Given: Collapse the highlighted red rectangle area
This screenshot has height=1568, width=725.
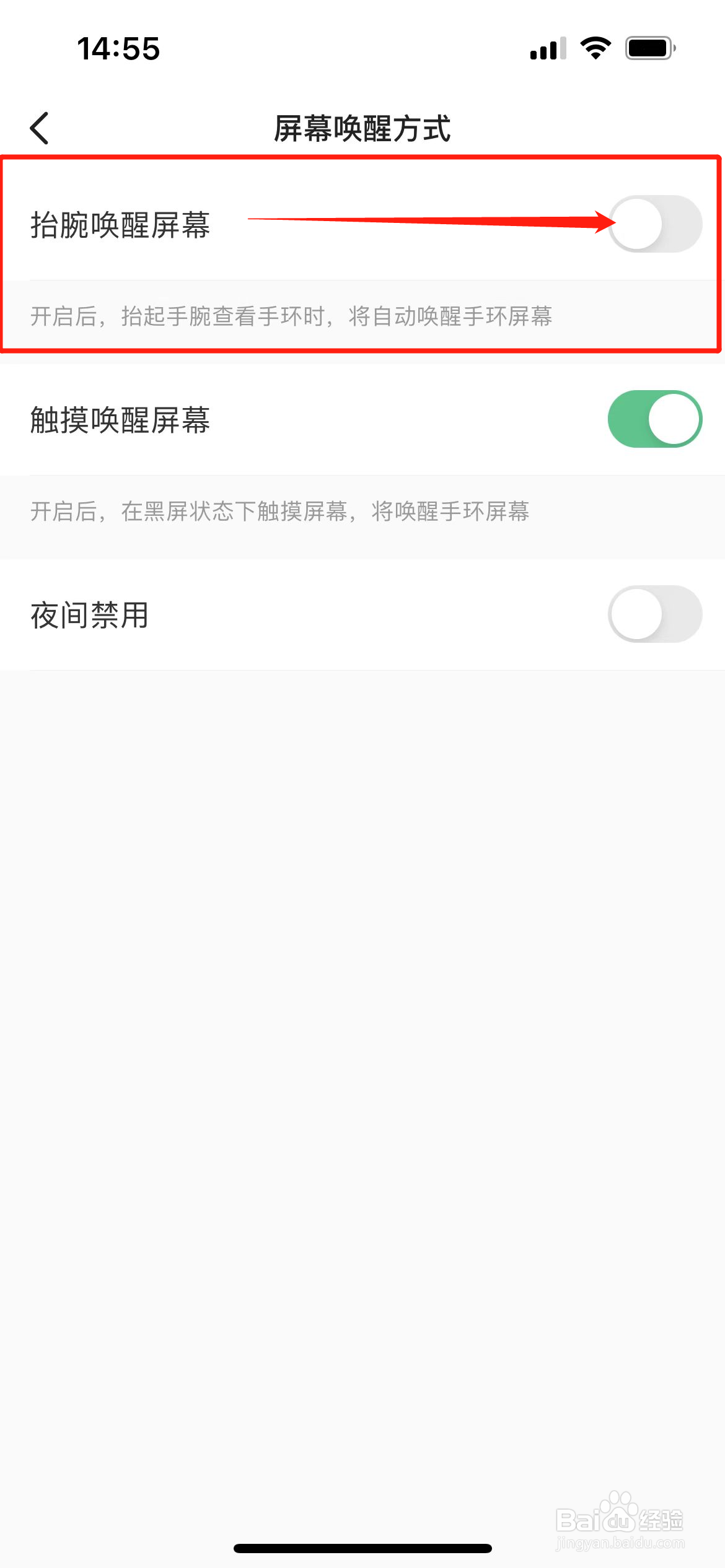Looking at the screenshot, I should (361, 254).
